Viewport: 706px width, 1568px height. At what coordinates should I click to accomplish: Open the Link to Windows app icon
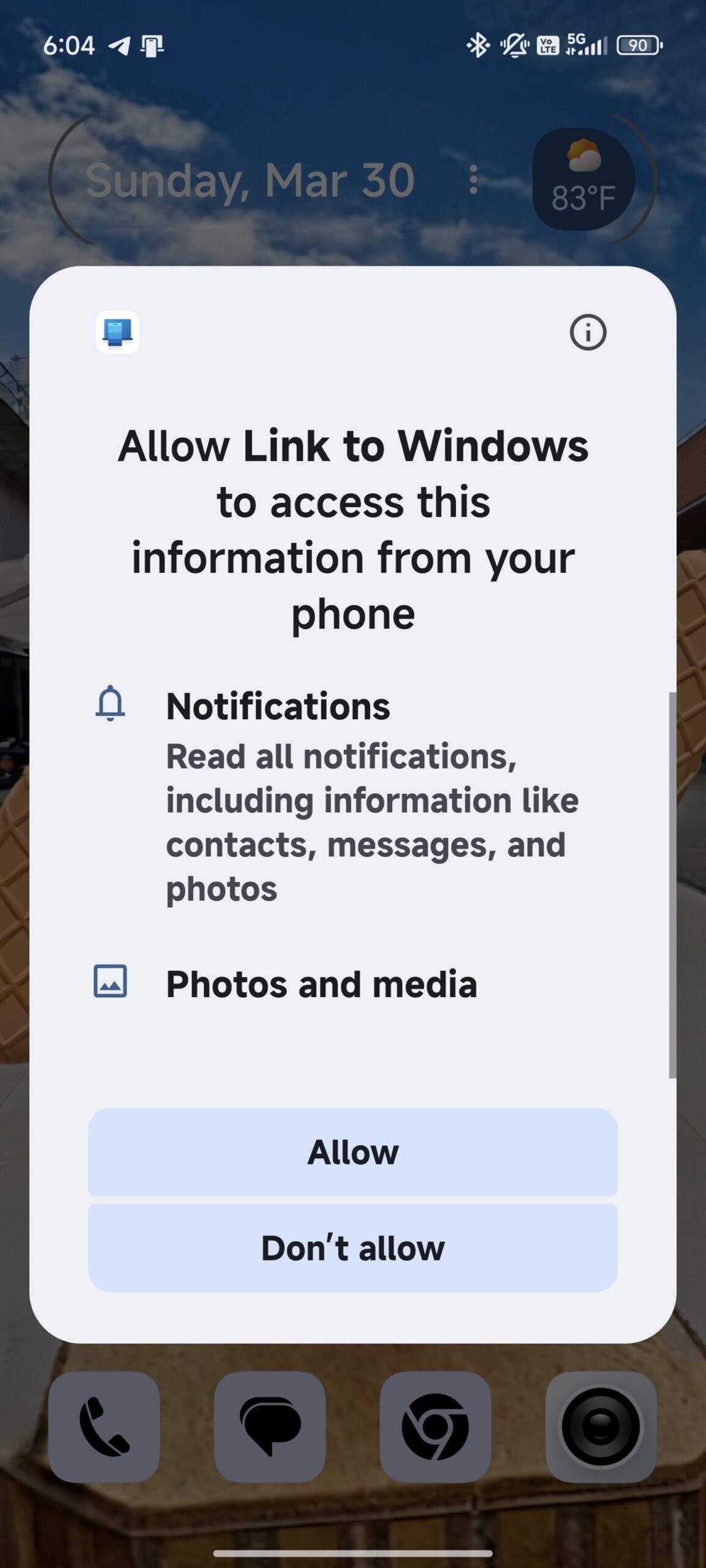tap(118, 331)
